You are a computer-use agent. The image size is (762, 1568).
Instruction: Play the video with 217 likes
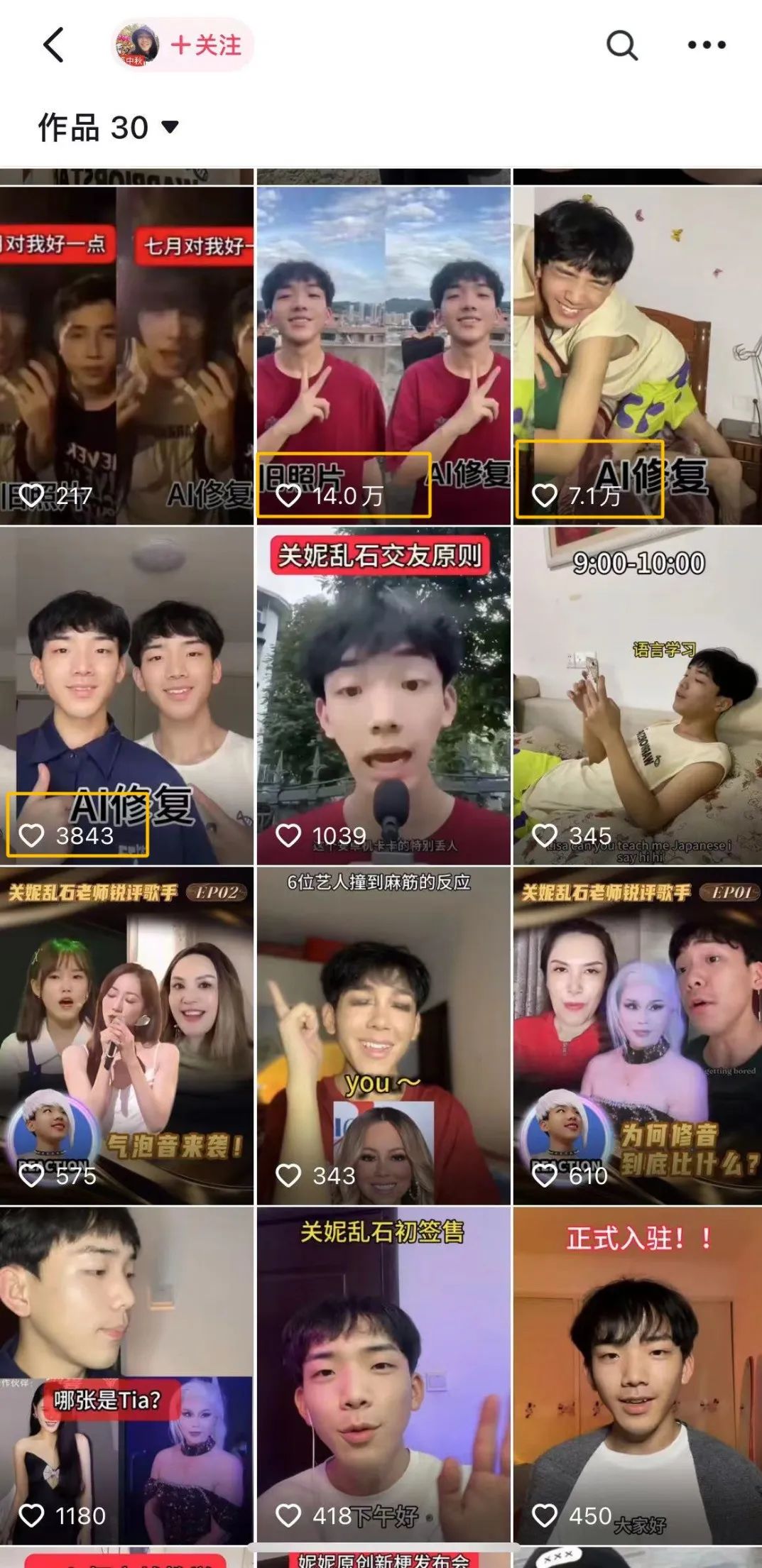[126, 355]
